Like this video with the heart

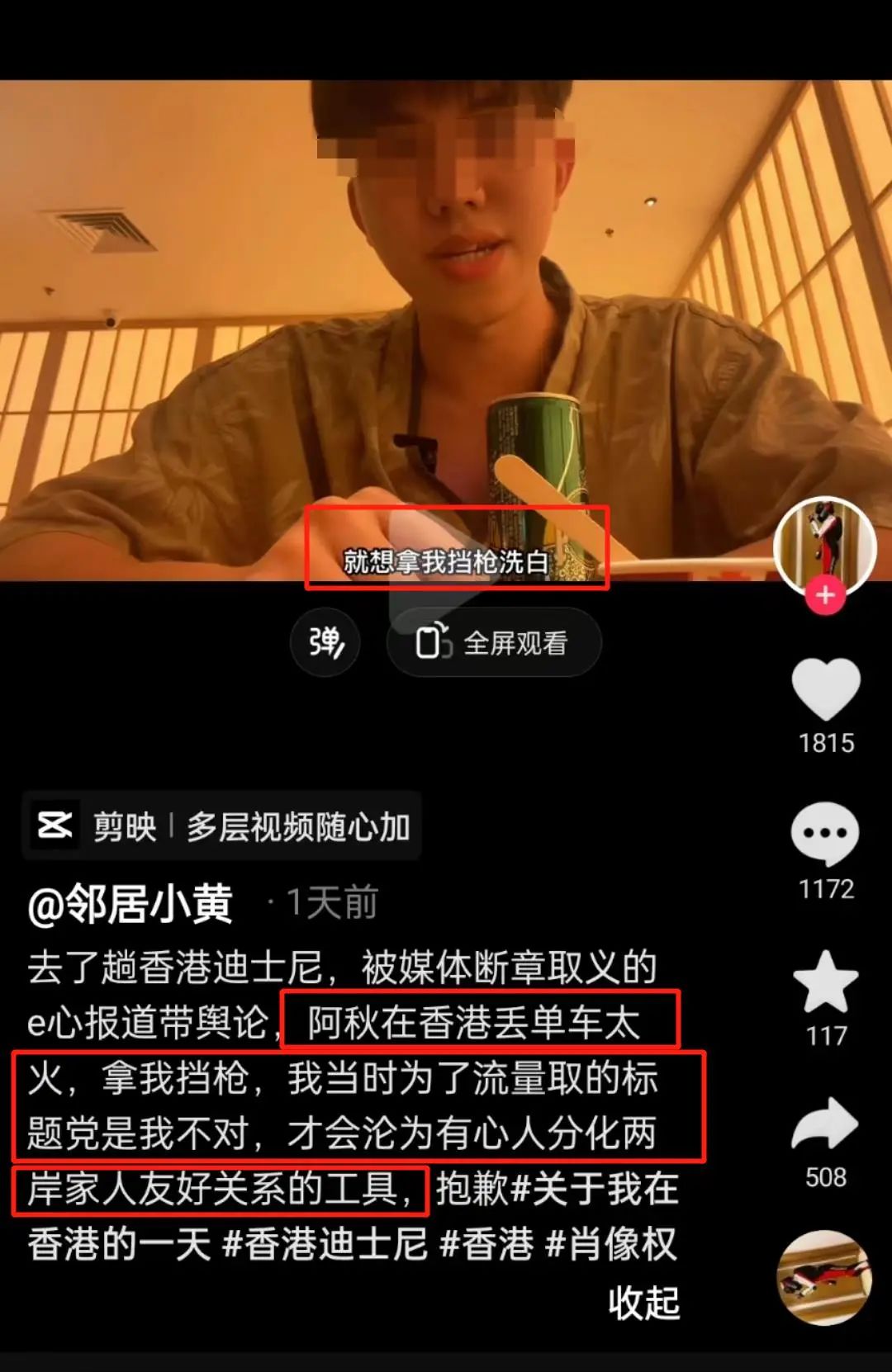(x=825, y=688)
